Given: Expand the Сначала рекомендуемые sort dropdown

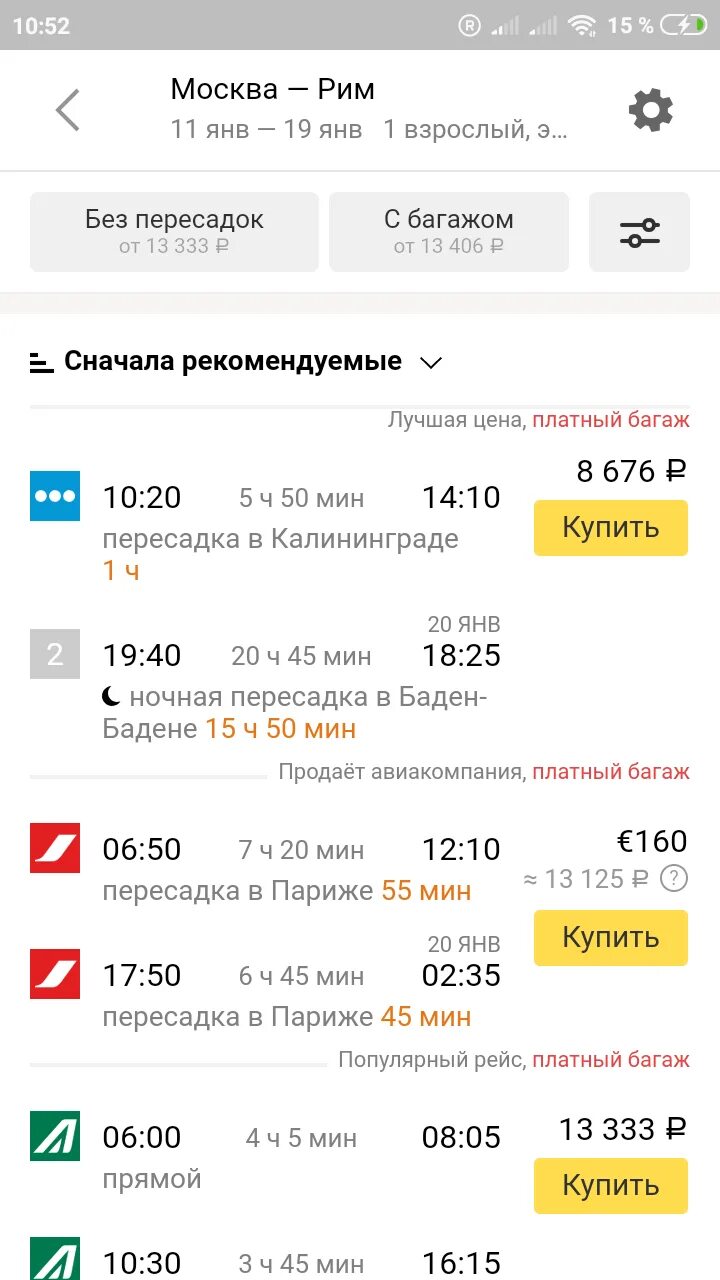Looking at the screenshot, I should [236, 361].
